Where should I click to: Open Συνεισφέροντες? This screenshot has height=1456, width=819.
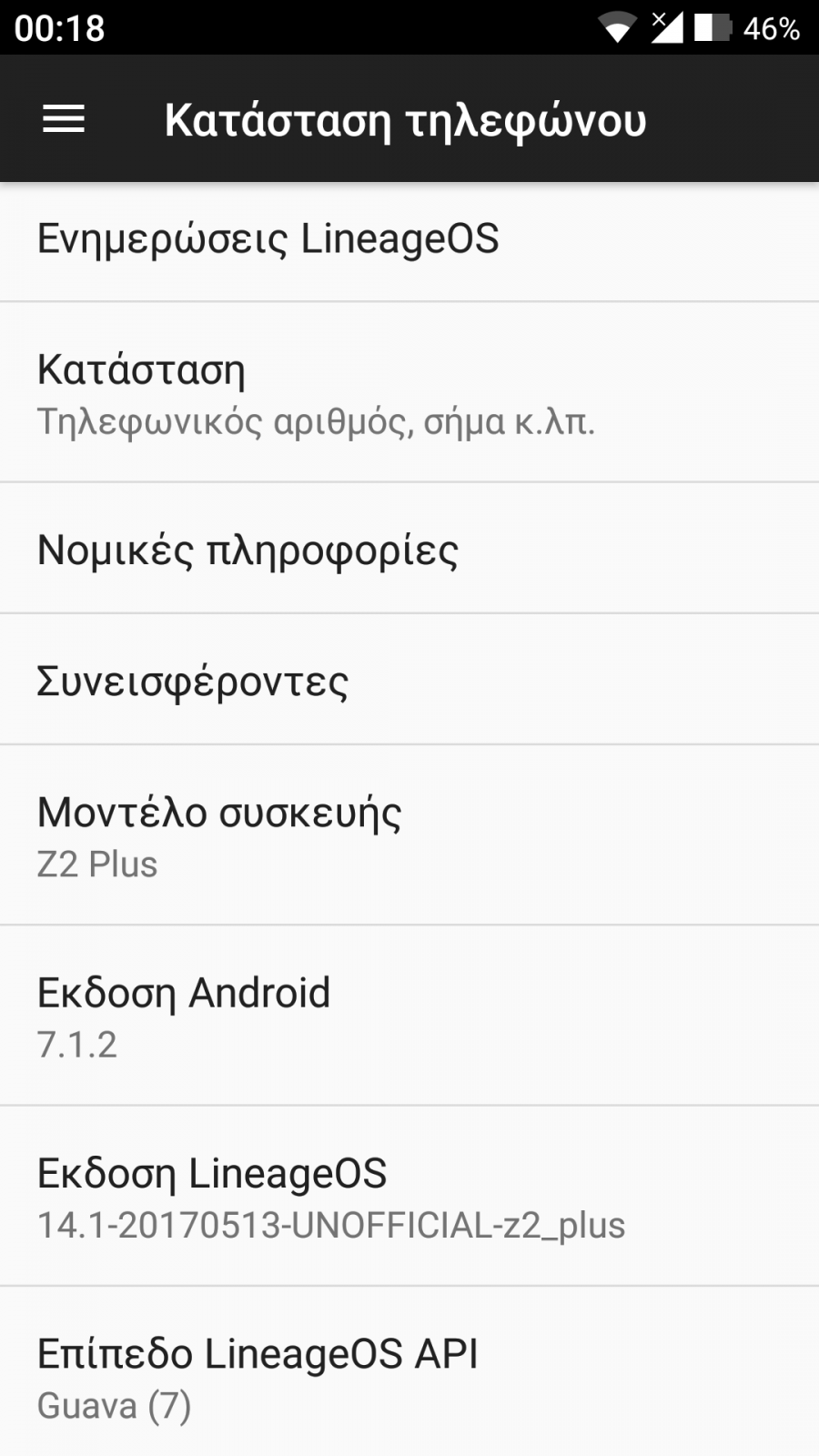coord(409,680)
